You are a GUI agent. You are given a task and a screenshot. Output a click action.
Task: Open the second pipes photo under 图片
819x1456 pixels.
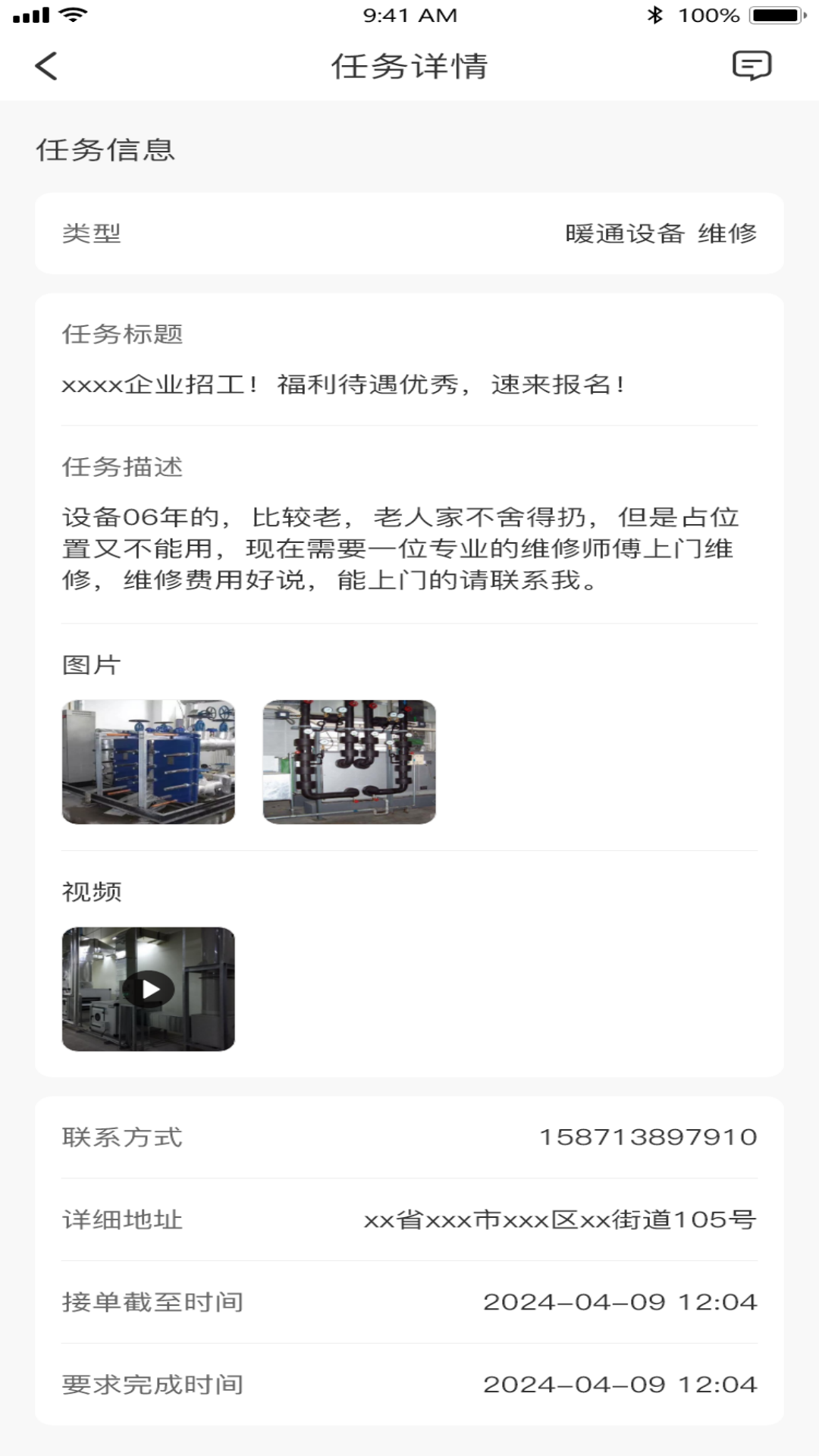tap(349, 761)
